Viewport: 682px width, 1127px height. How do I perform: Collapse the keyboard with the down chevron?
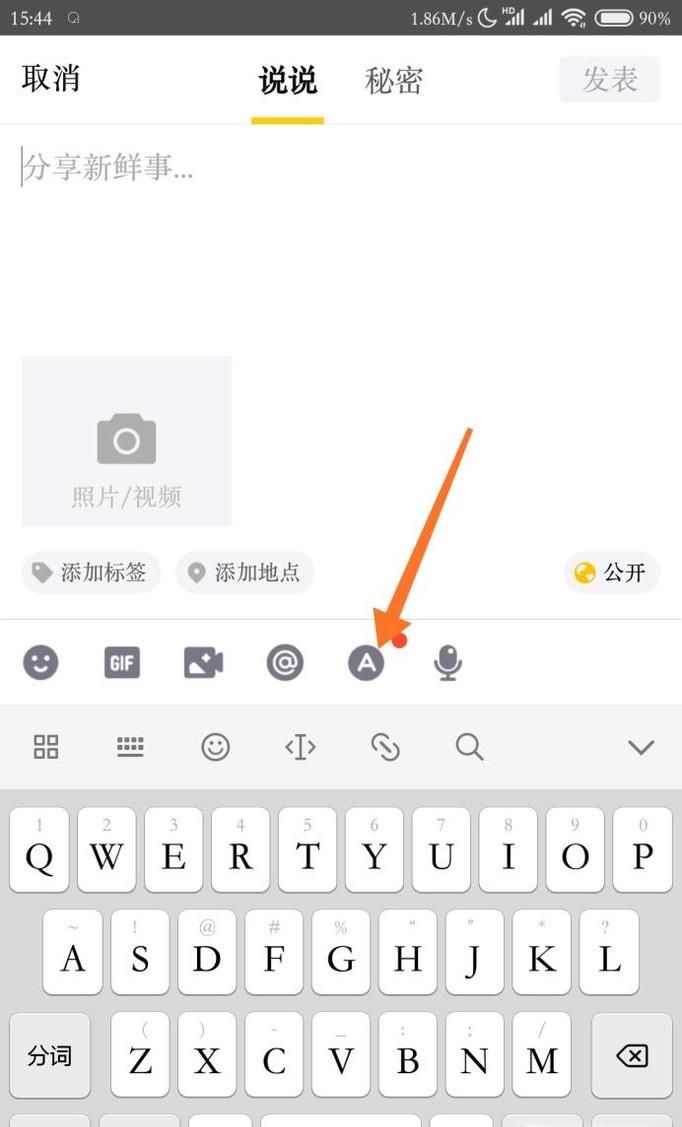click(640, 746)
